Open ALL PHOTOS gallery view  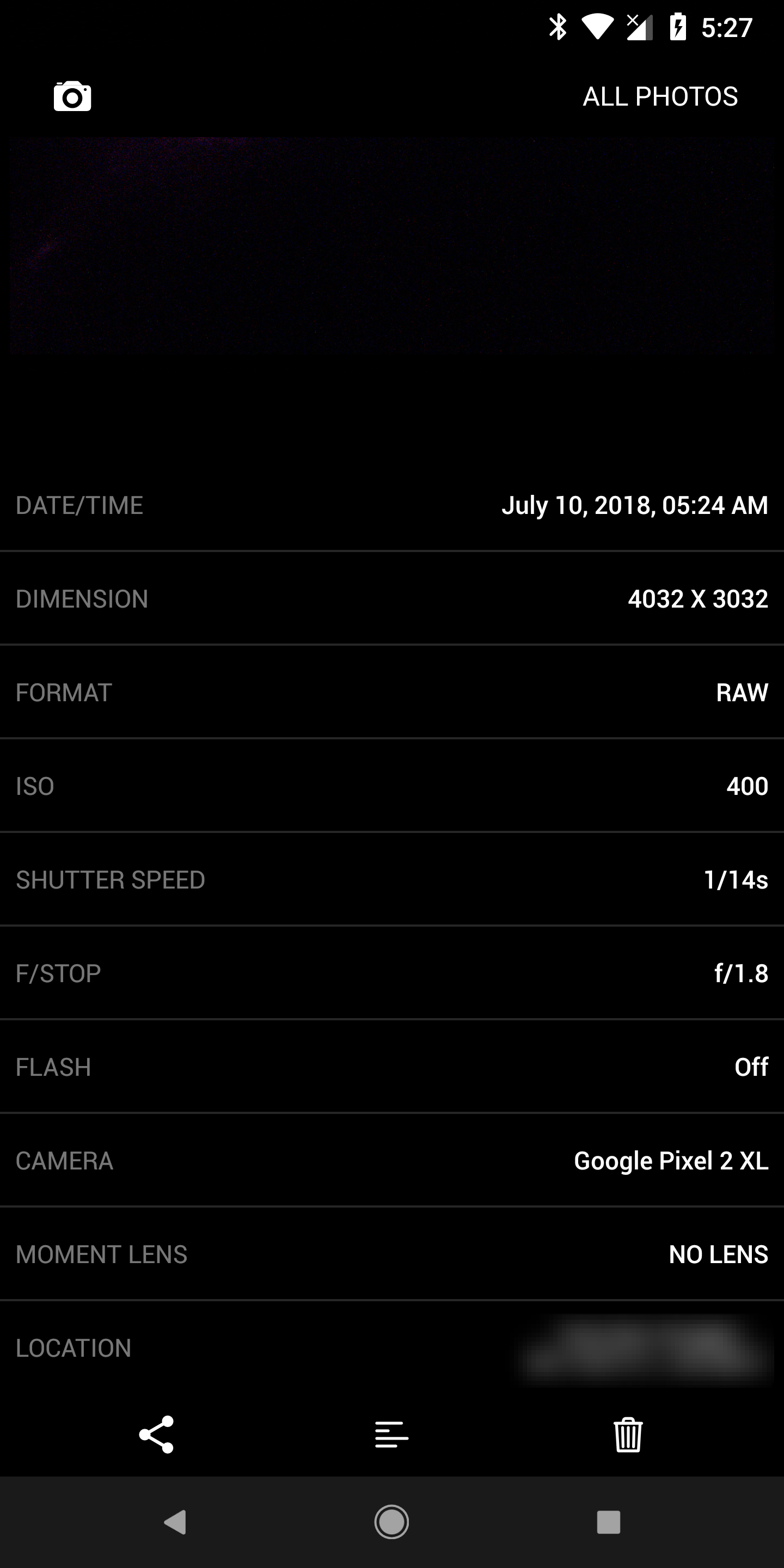660,96
